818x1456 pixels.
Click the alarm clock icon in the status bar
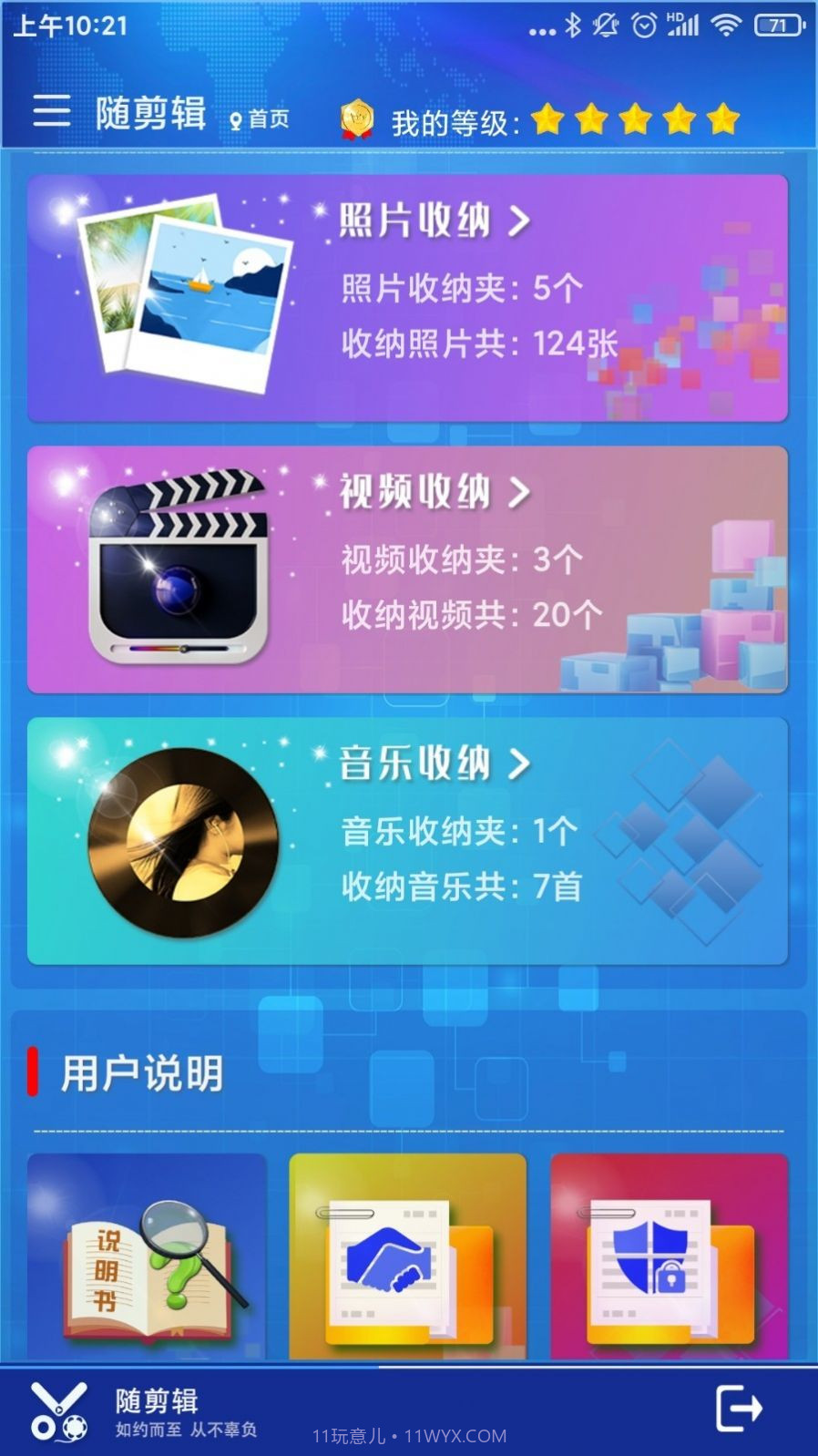coord(644,26)
